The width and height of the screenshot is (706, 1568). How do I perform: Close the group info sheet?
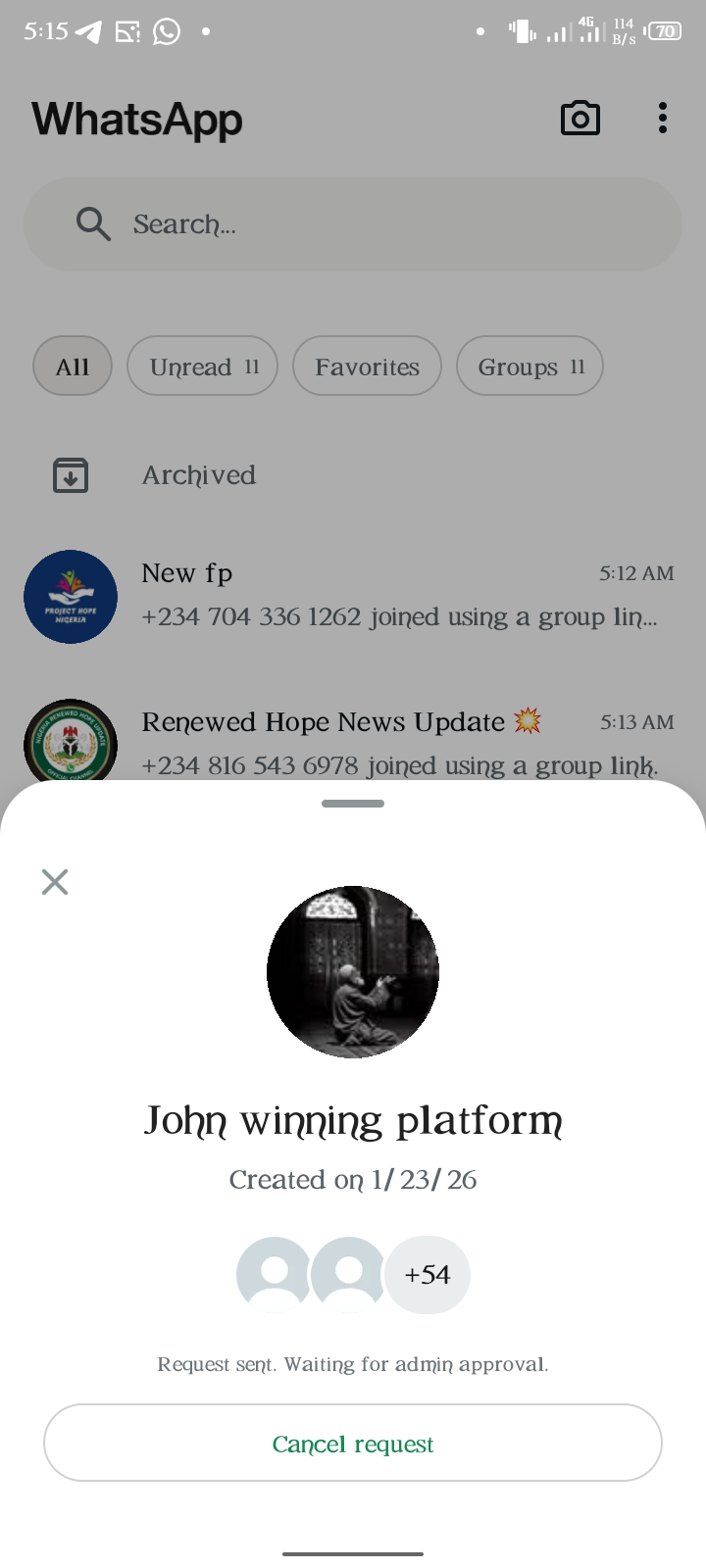[x=55, y=882]
